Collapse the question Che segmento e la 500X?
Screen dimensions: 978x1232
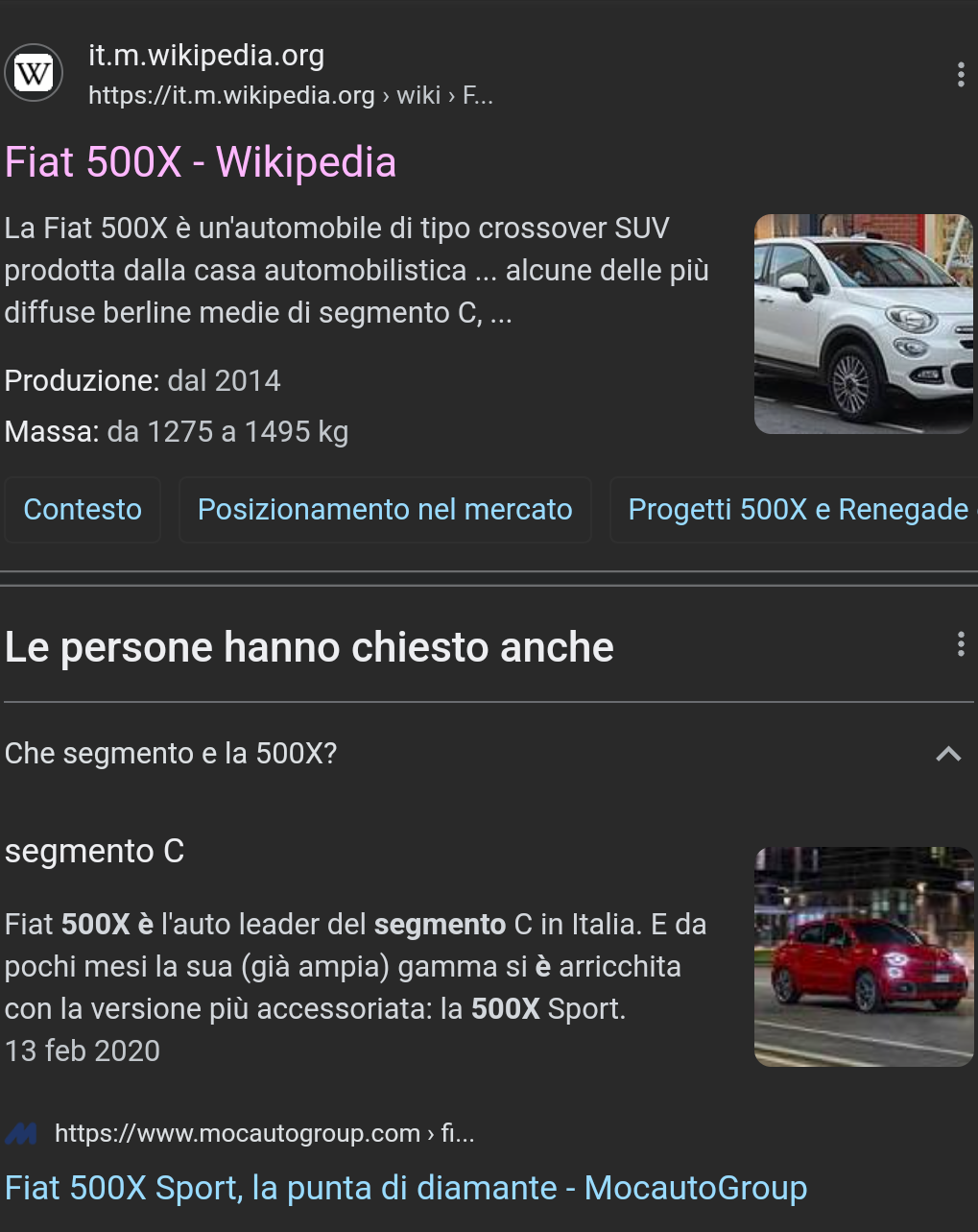pyautogui.click(x=489, y=754)
